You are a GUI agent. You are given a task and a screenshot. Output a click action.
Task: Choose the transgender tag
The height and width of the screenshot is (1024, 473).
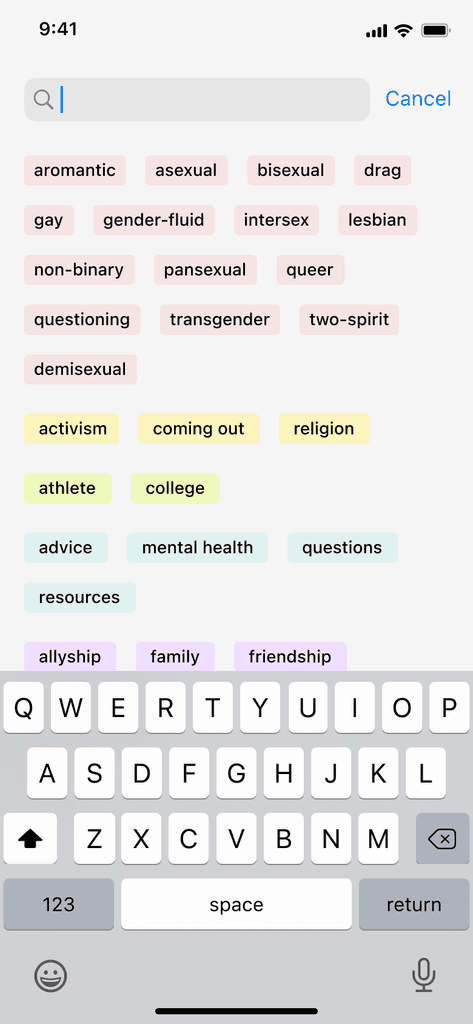tap(220, 319)
